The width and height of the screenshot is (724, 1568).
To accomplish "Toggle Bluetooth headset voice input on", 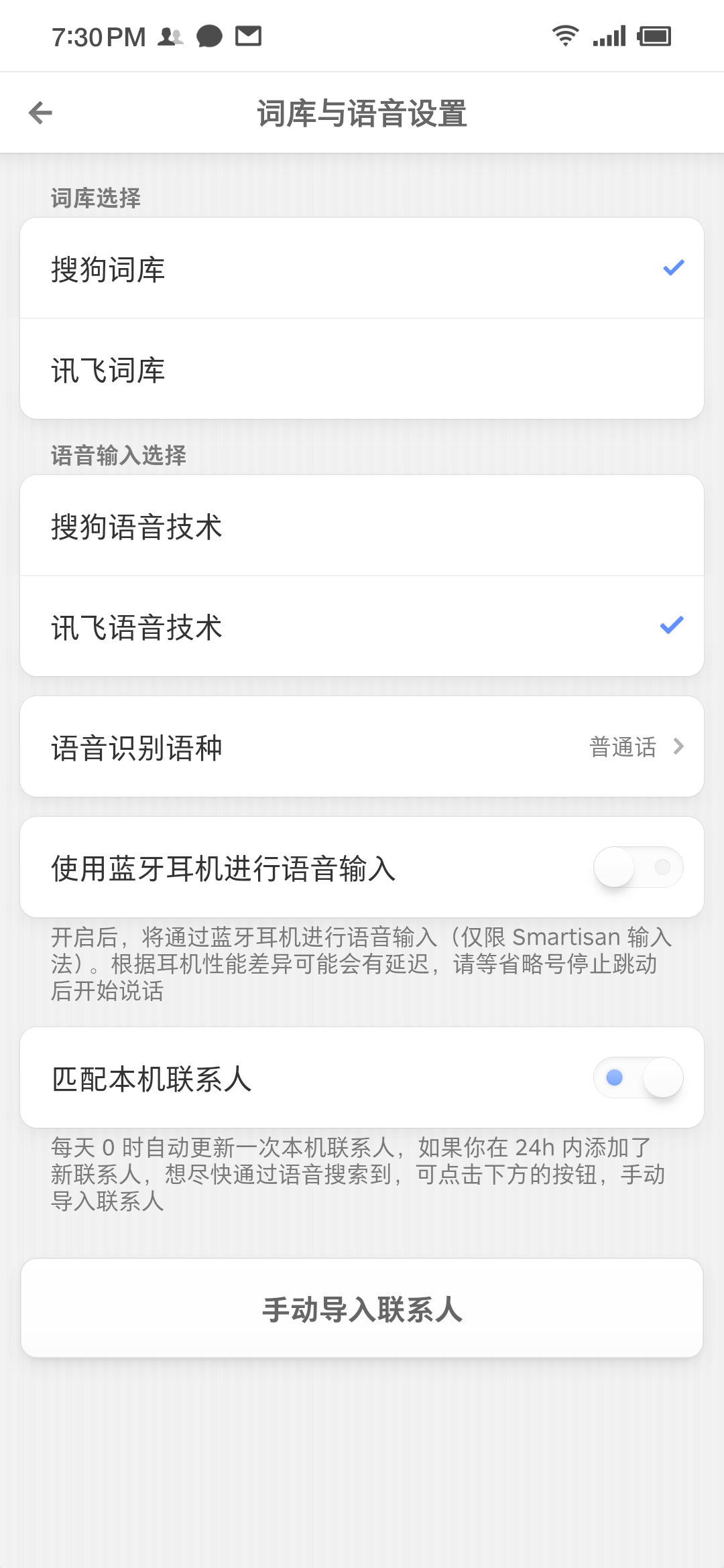I will [x=638, y=866].
